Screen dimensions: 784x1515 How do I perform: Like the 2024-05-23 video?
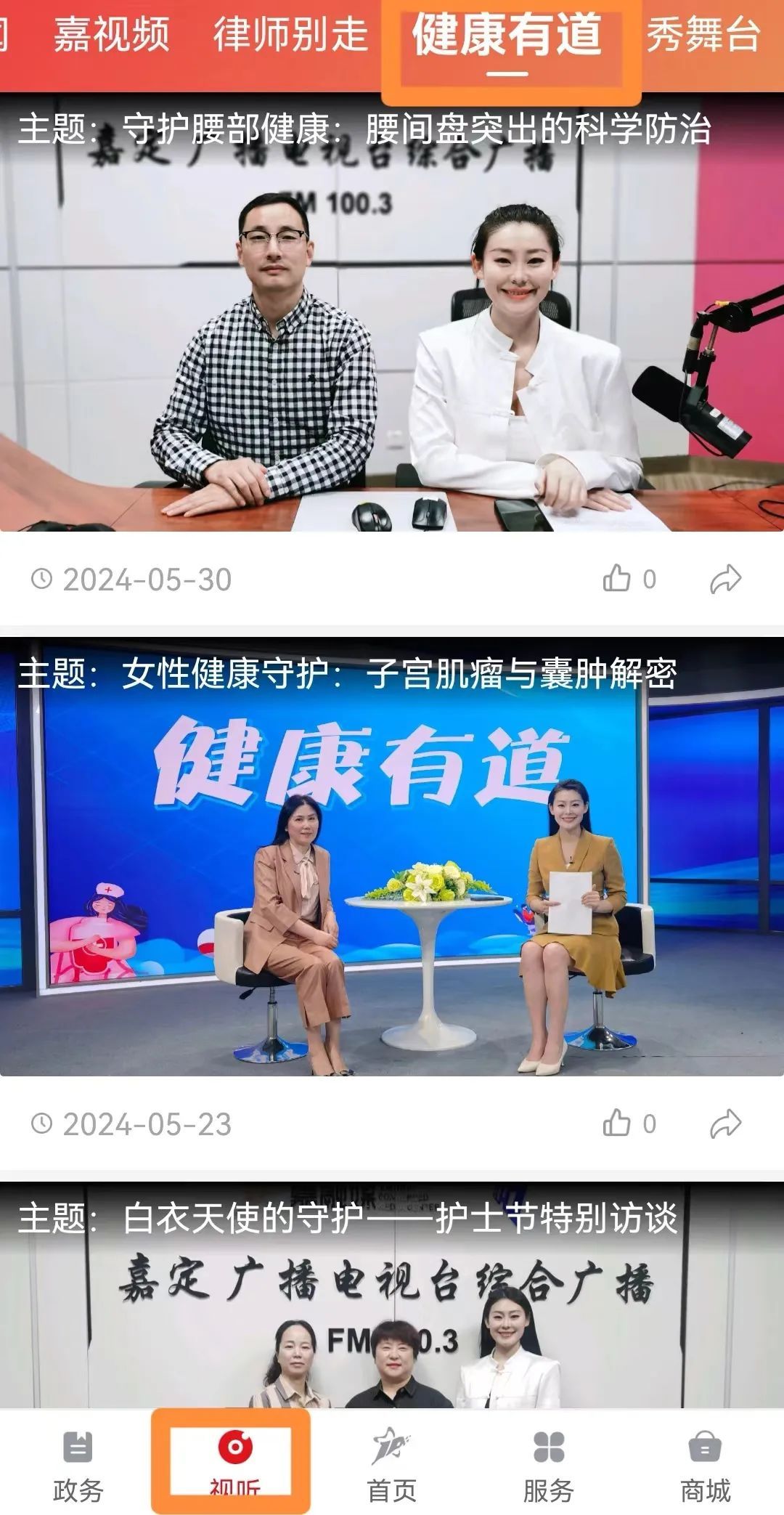617,1124
